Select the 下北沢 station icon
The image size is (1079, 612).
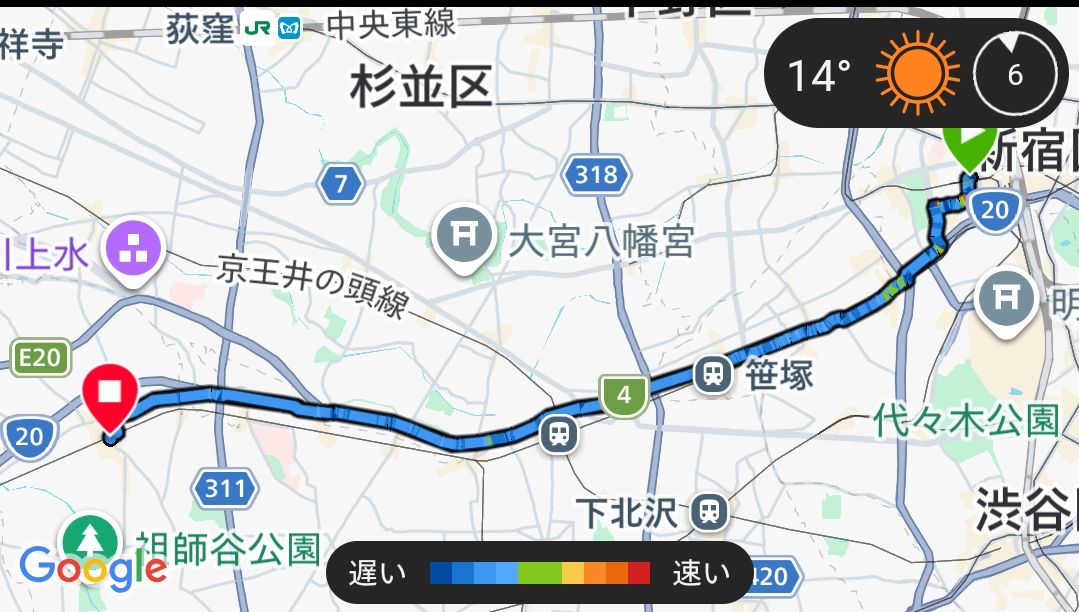(710, 513)
